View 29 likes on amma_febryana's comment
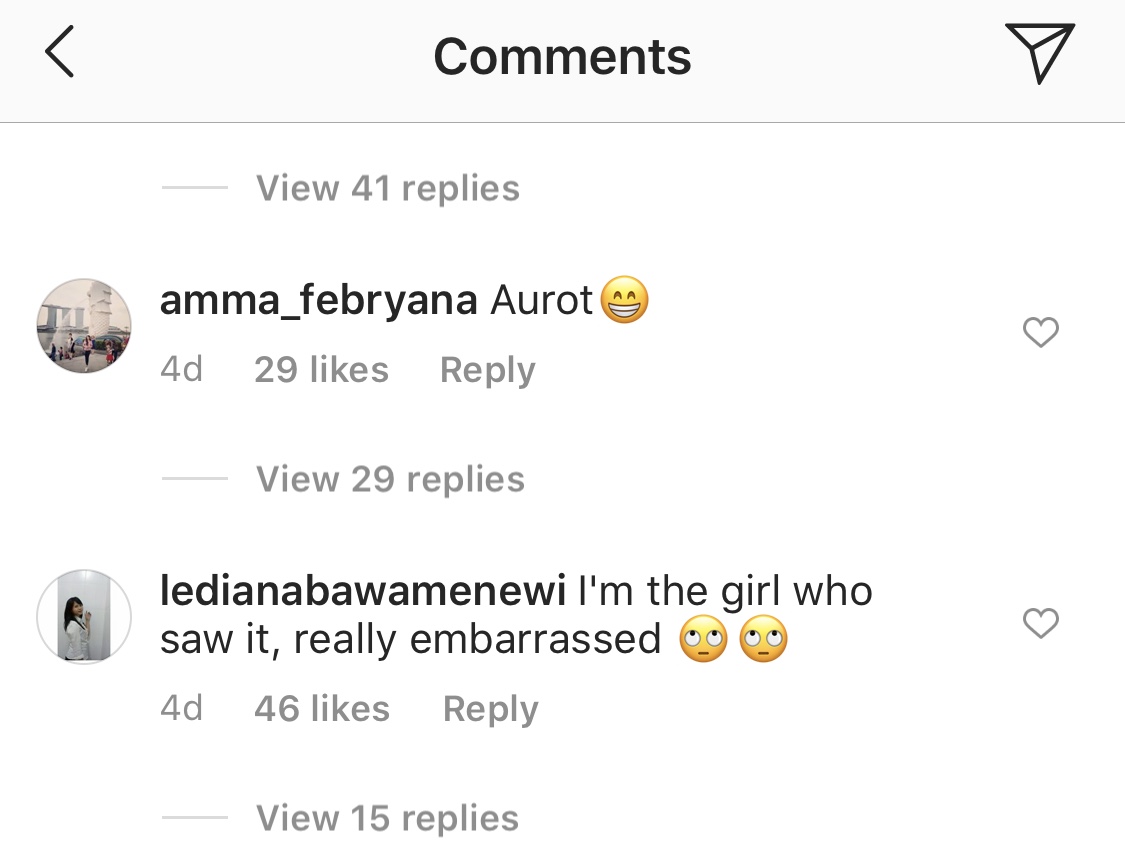This screenshot has width=1125, height=853. (x=321, y=370)
